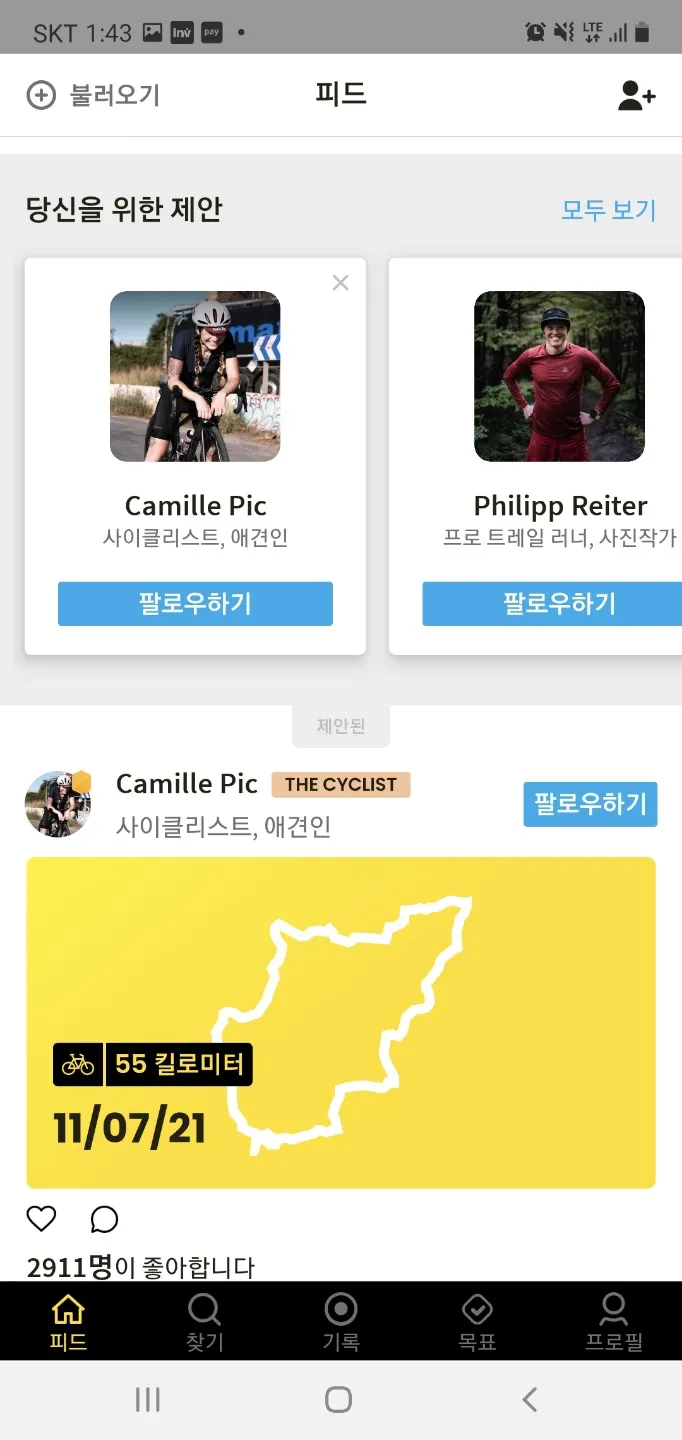Open 모두 보기 for suggestions
Screen dimensions: 682x1440
608,210
